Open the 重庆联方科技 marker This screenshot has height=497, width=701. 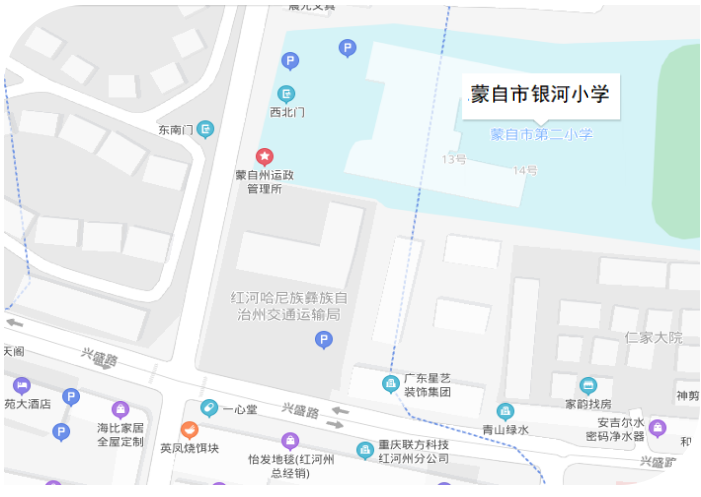tap(366, 450)
